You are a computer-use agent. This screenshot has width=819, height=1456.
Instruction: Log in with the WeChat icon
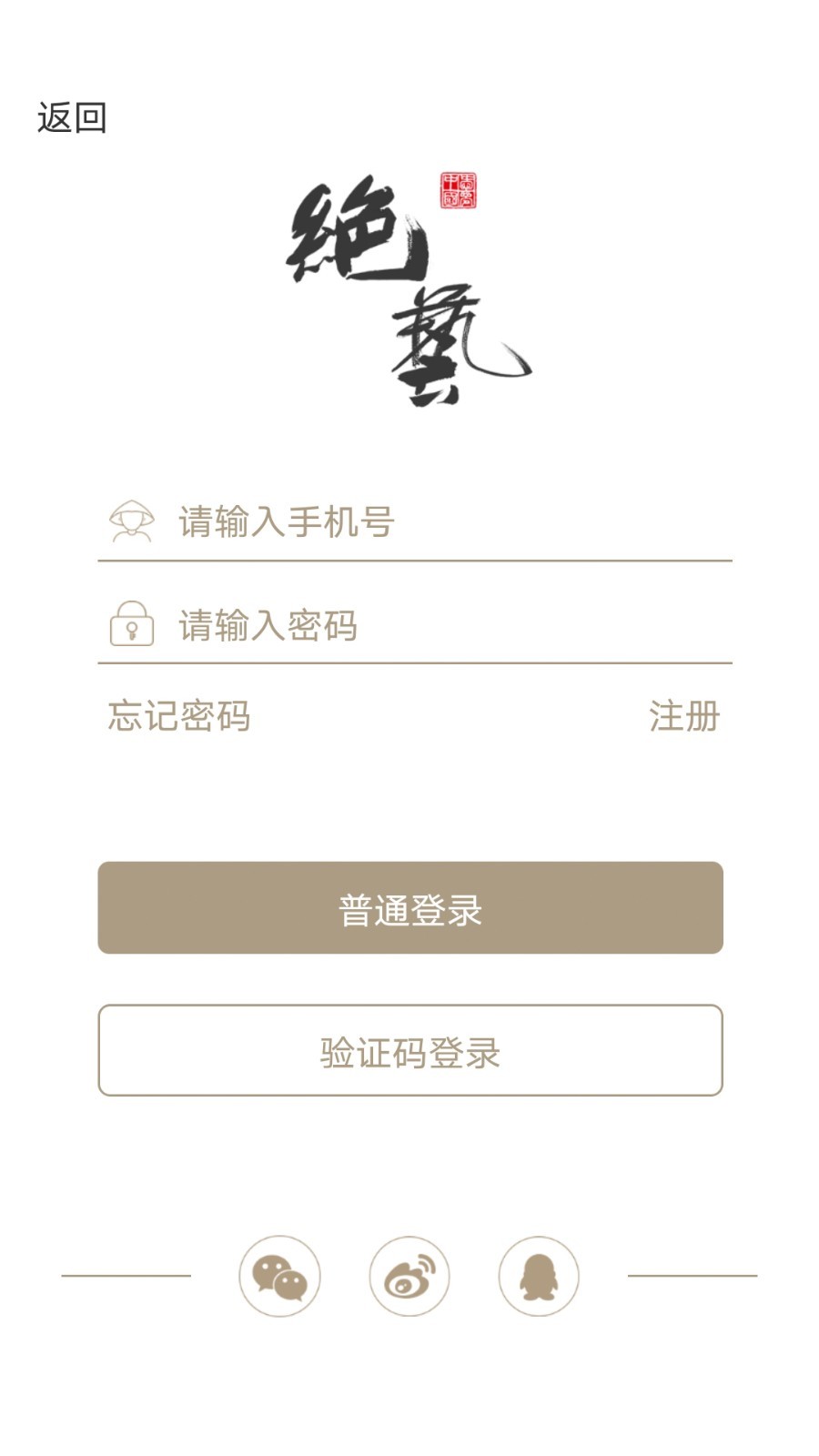tap(279, 1276)
